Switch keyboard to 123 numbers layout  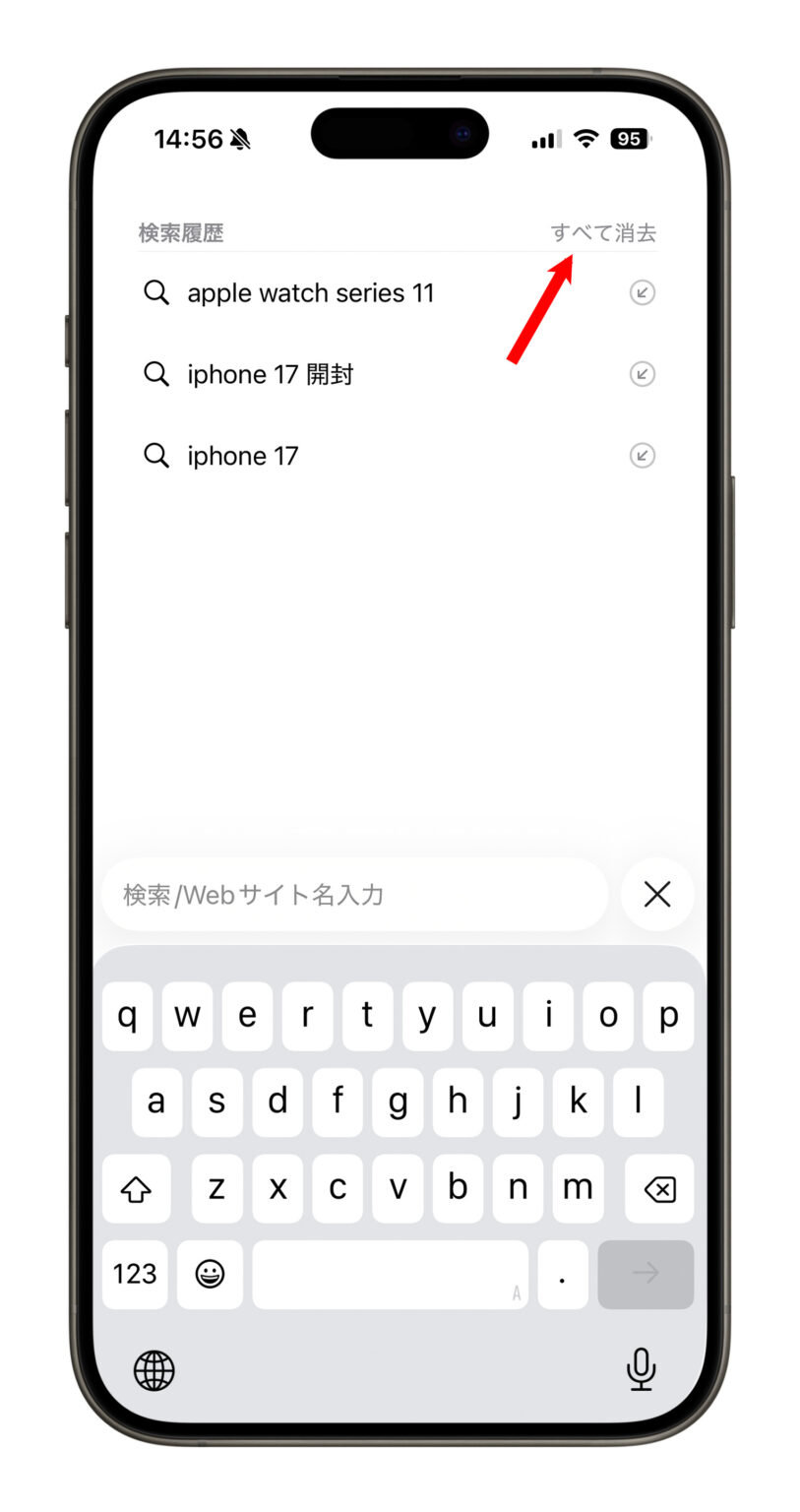pos(135,1274)
